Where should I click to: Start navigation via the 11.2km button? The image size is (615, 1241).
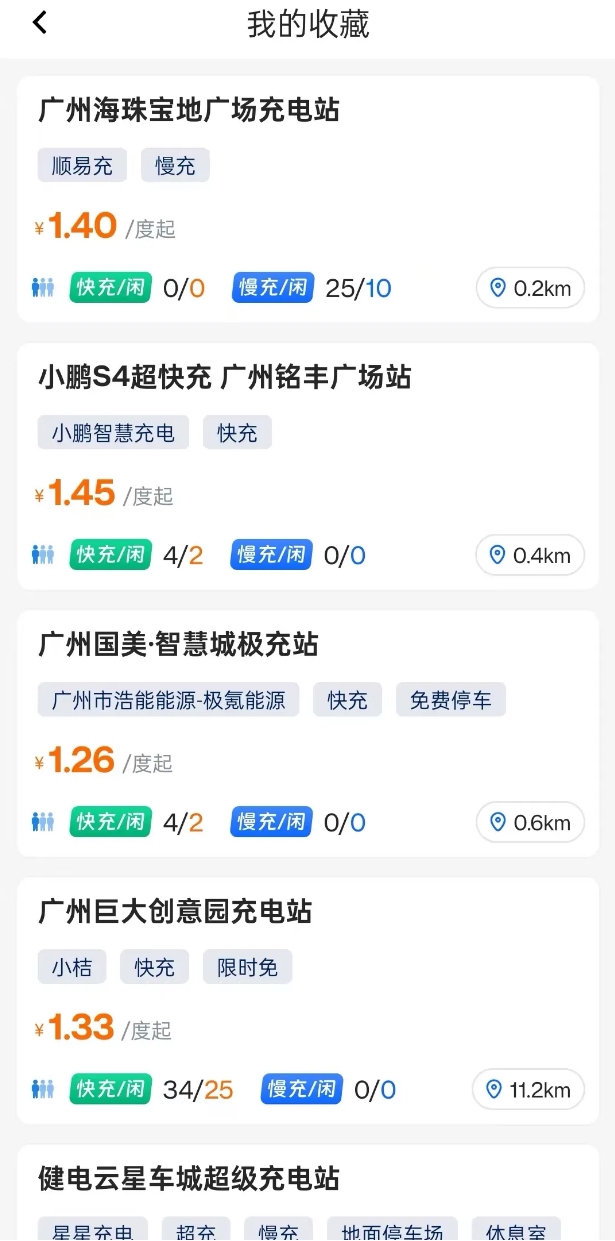coord(528,1090)
